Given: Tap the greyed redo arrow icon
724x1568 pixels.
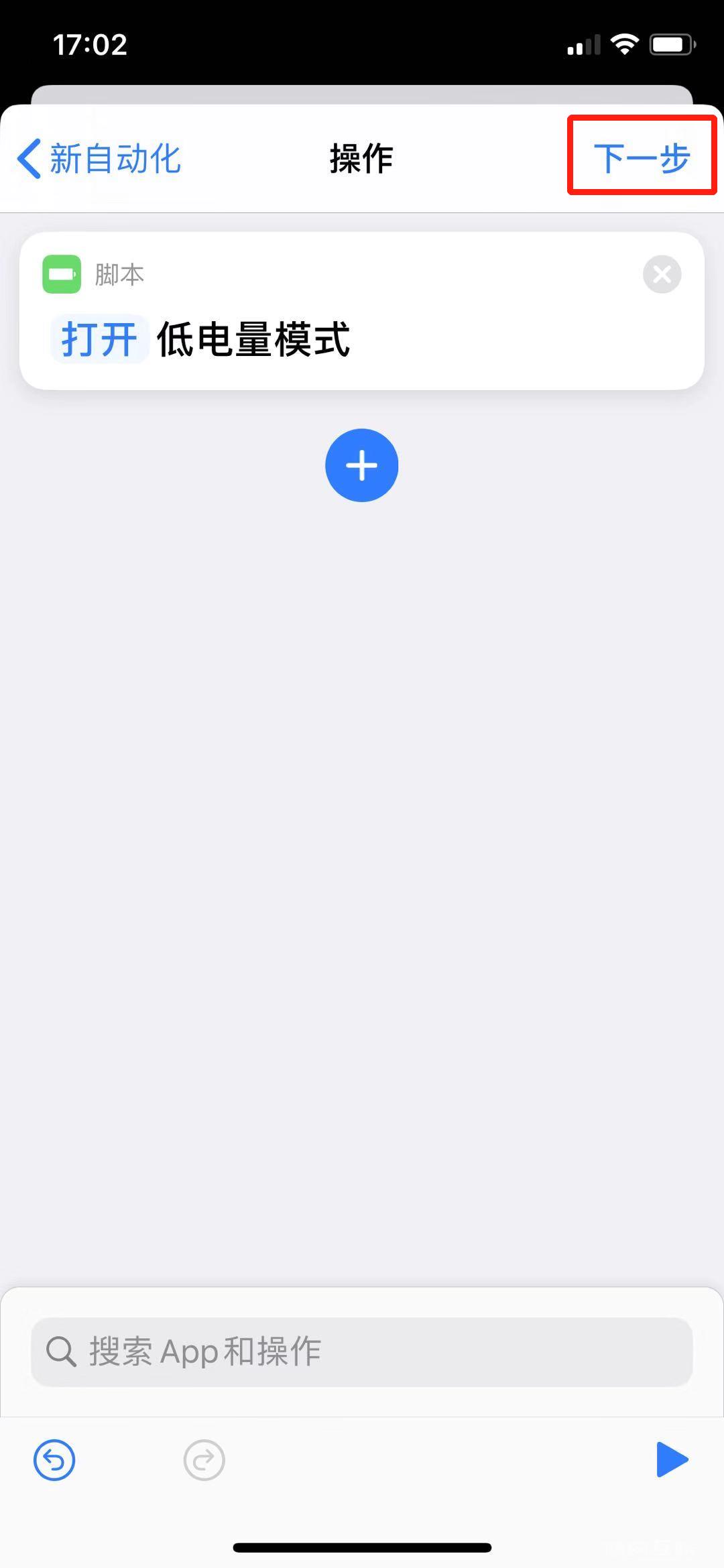Looking at the screenshot, I should [204, 1459].
